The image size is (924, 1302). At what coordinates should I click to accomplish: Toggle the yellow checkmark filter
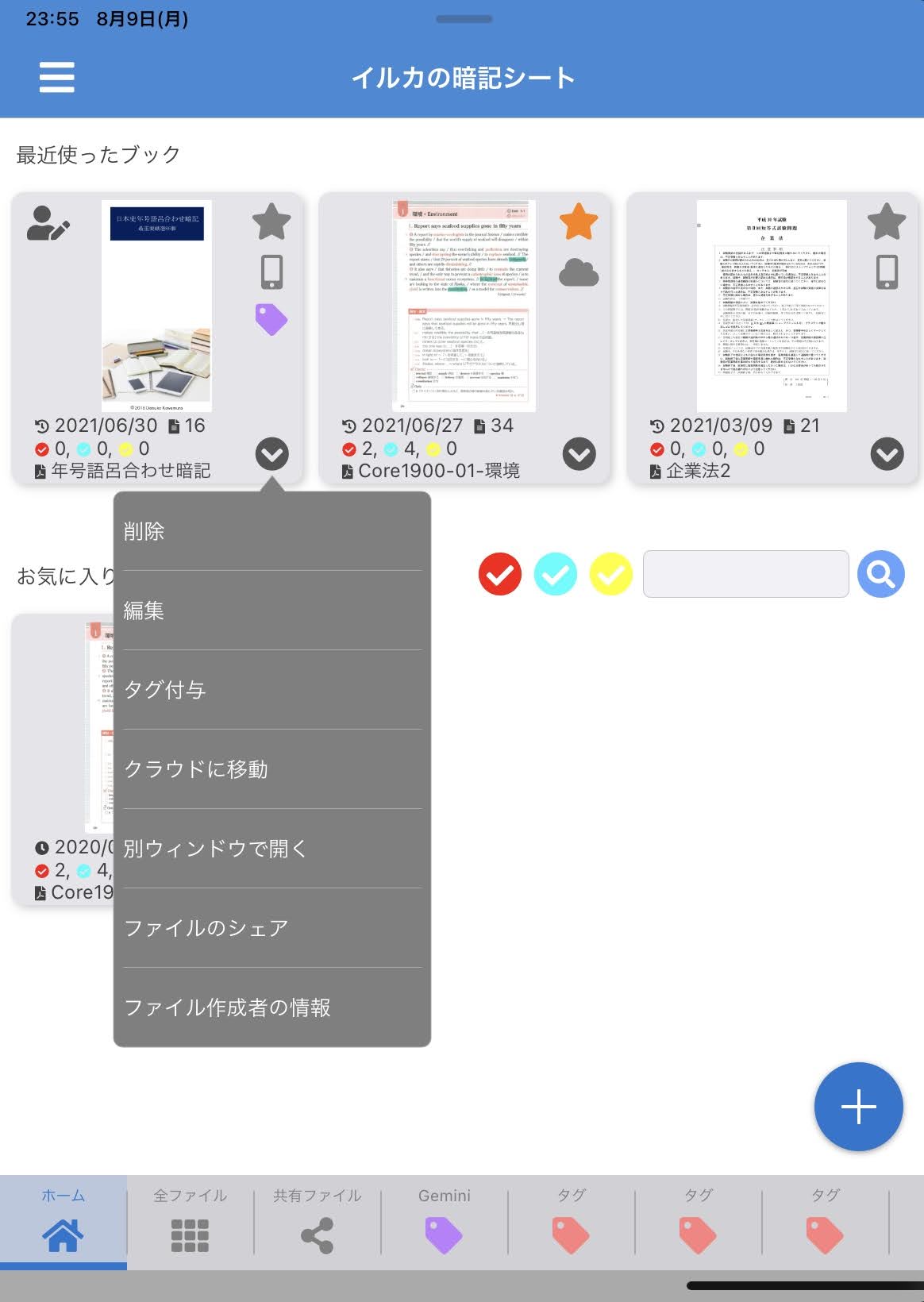[610, 574]
